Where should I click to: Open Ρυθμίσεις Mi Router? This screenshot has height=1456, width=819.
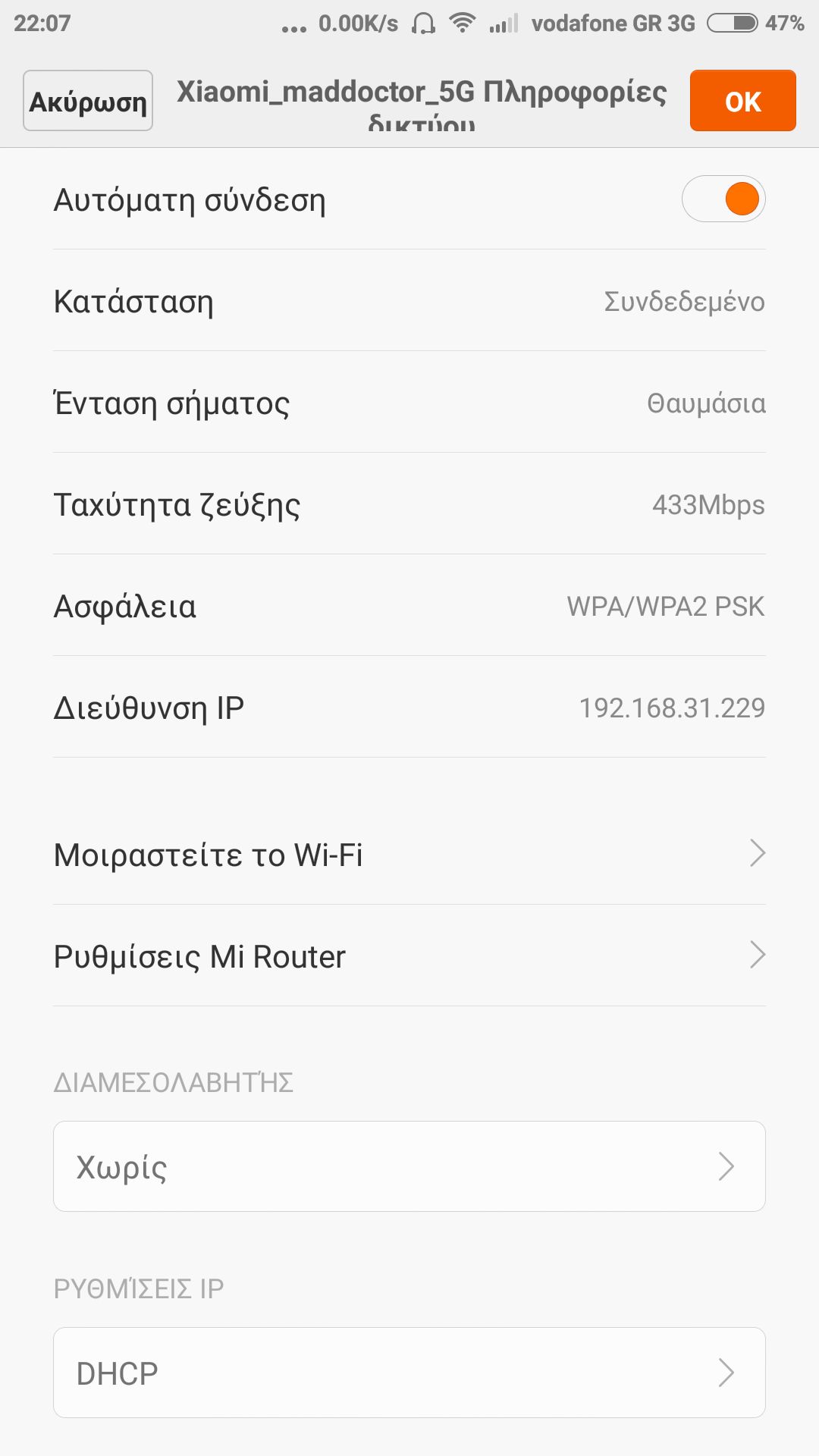coord(409,956)
